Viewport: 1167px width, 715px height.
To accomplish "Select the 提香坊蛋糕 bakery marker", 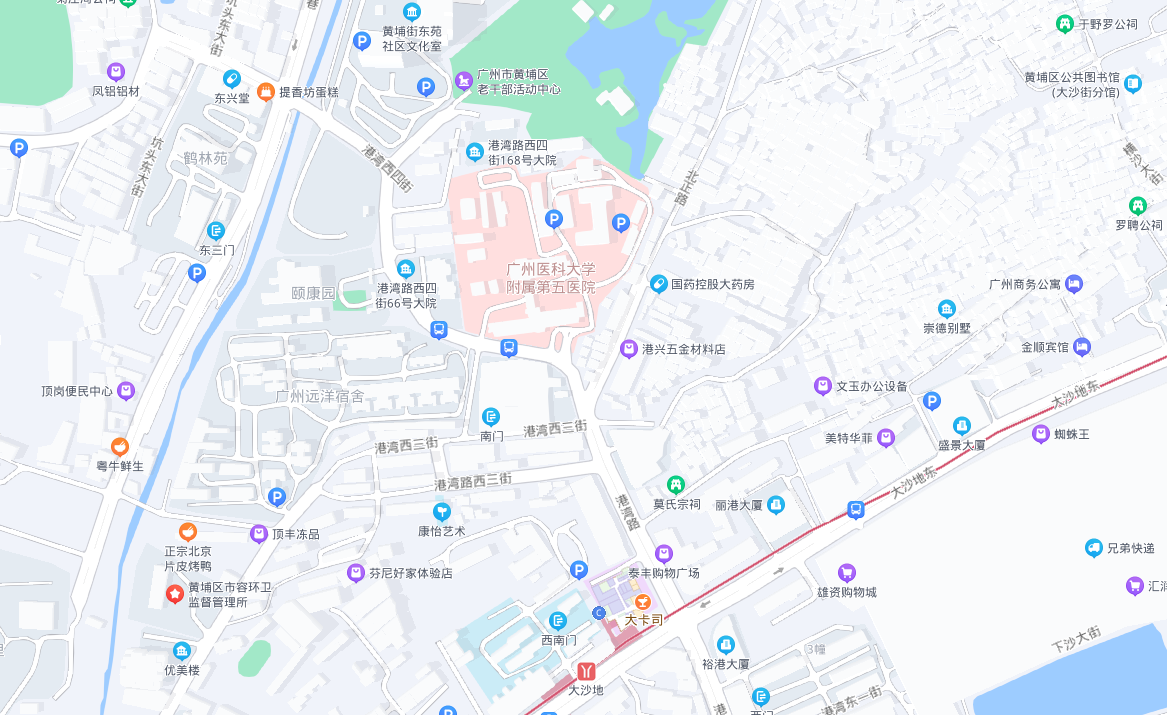I will pos(265,92).
